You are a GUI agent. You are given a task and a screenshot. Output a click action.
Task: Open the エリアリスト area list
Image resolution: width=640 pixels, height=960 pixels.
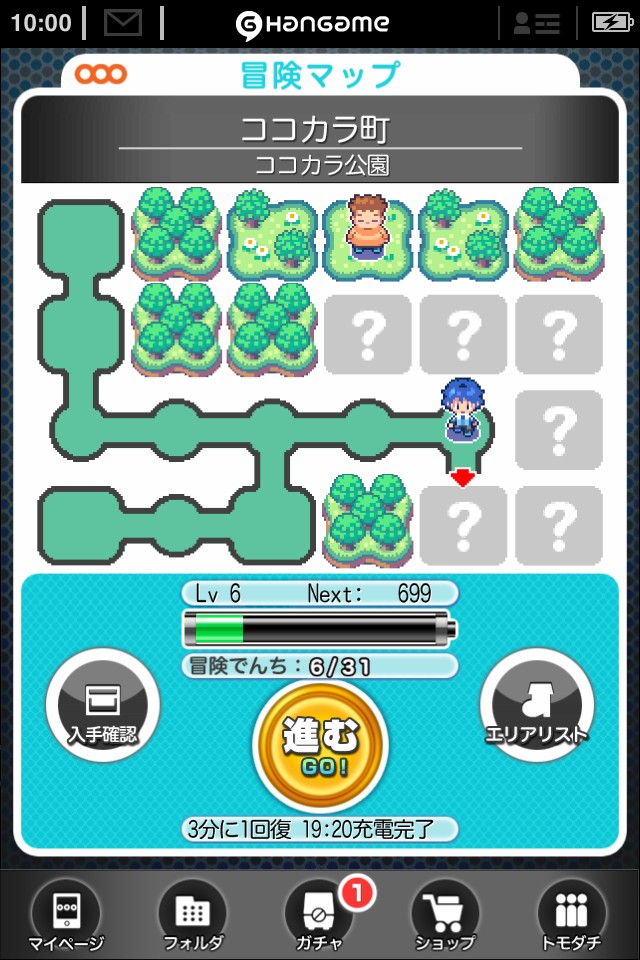(536, 706)
